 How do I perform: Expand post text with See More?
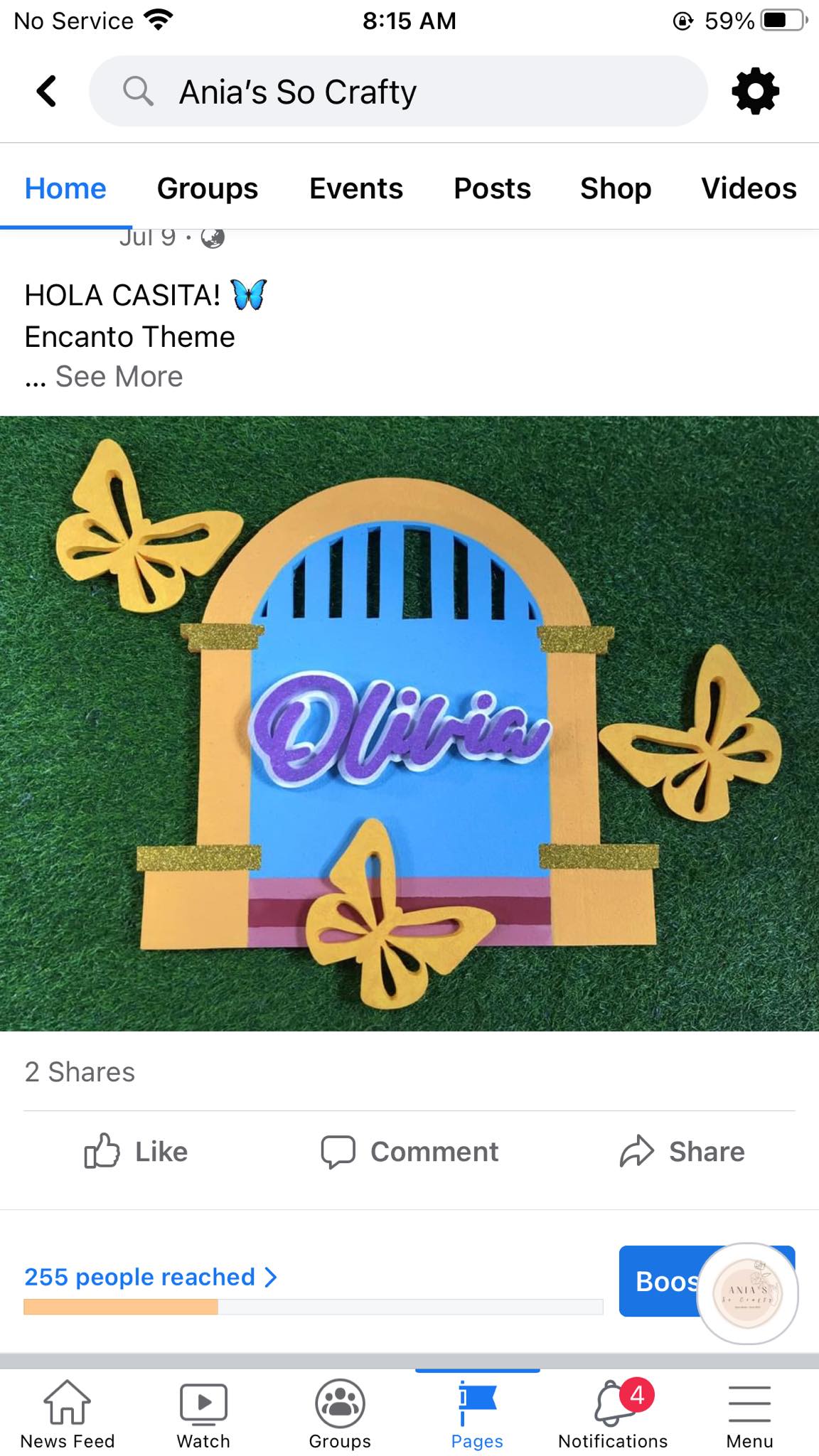pyautogui.click(x=119, y=377)
